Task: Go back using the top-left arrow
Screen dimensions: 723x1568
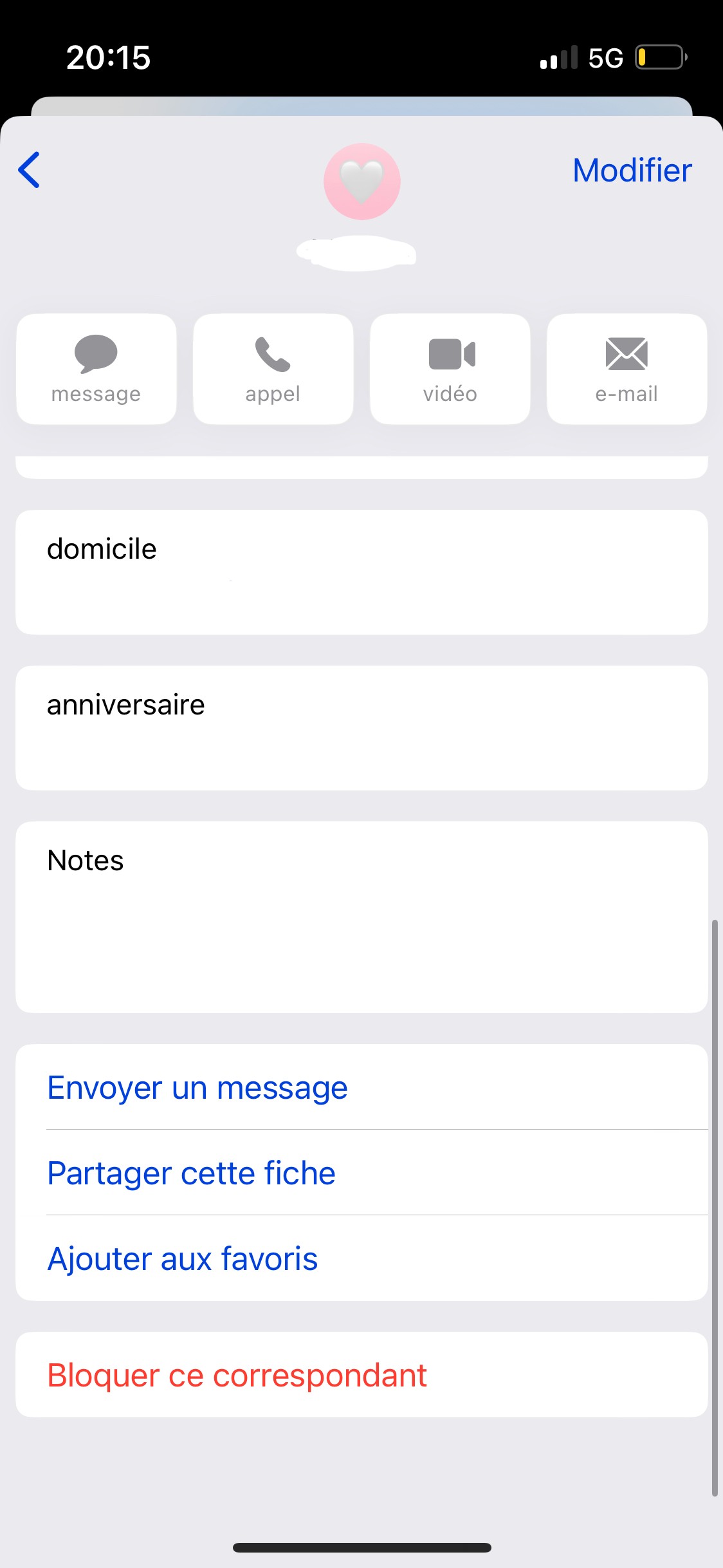Action: click(x=30, y=170)
